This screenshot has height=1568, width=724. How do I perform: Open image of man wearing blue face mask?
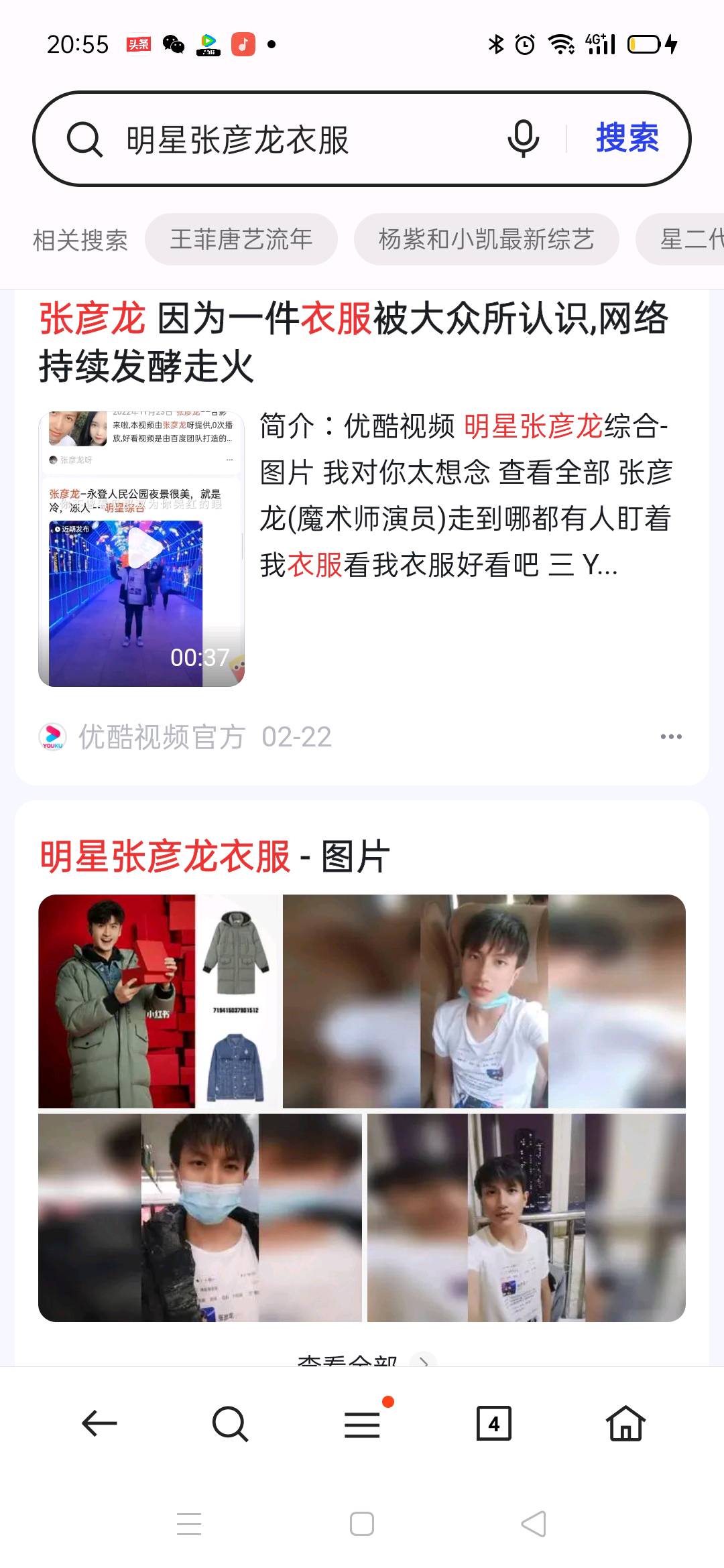click(200, 1218)
